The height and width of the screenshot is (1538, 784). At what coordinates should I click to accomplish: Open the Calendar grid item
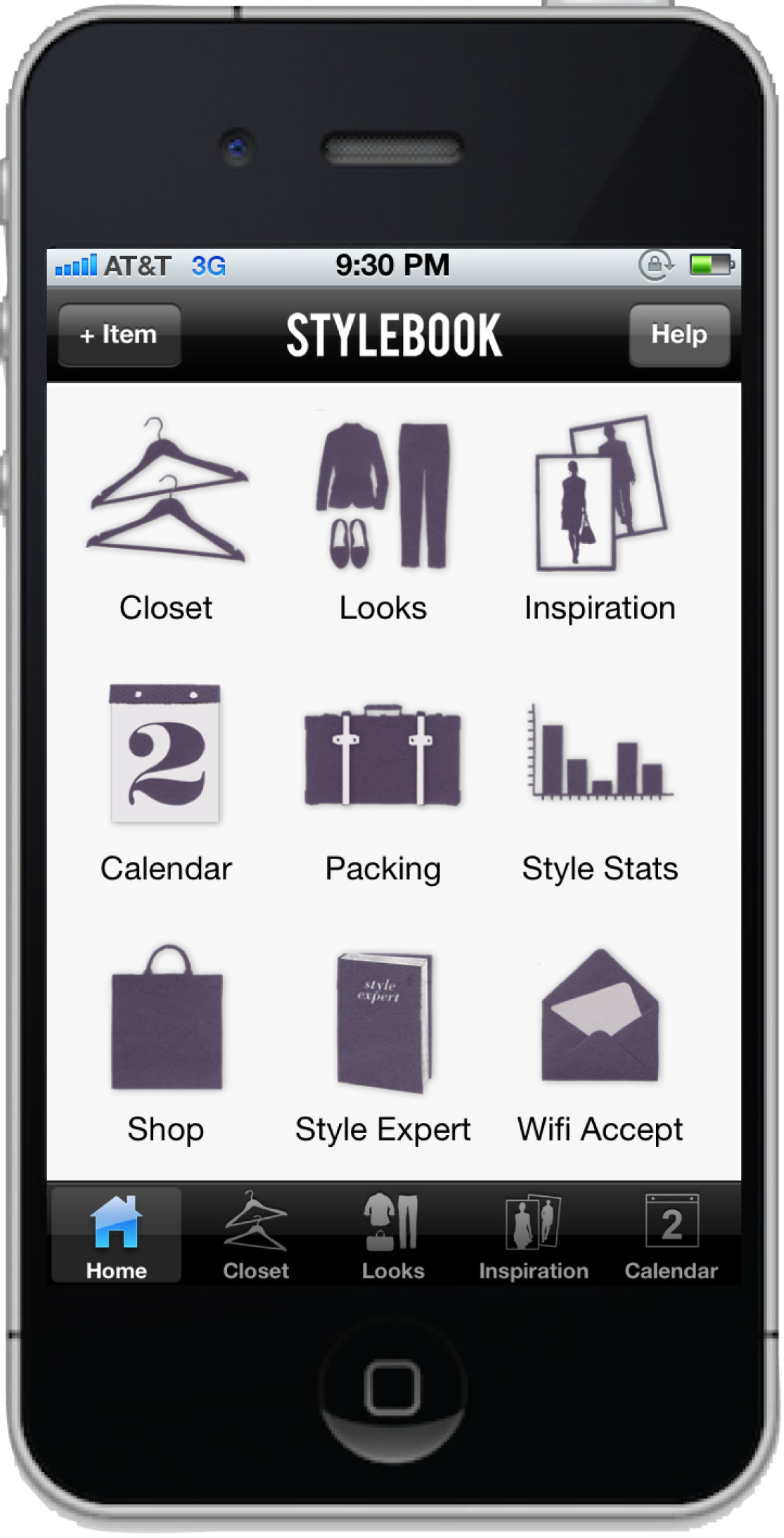coord(166,777)
